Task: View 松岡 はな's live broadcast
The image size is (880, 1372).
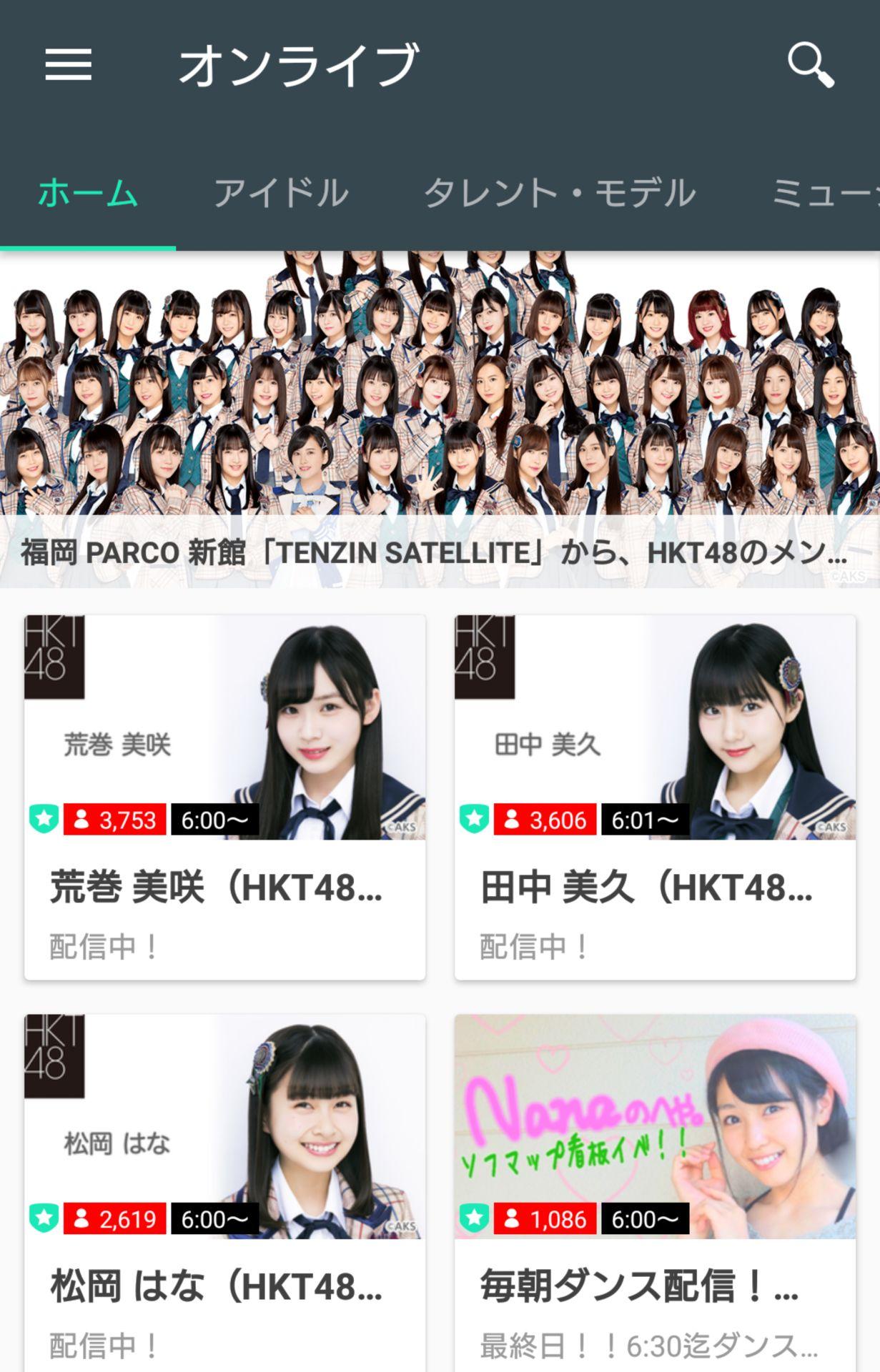Action: 225,1193
